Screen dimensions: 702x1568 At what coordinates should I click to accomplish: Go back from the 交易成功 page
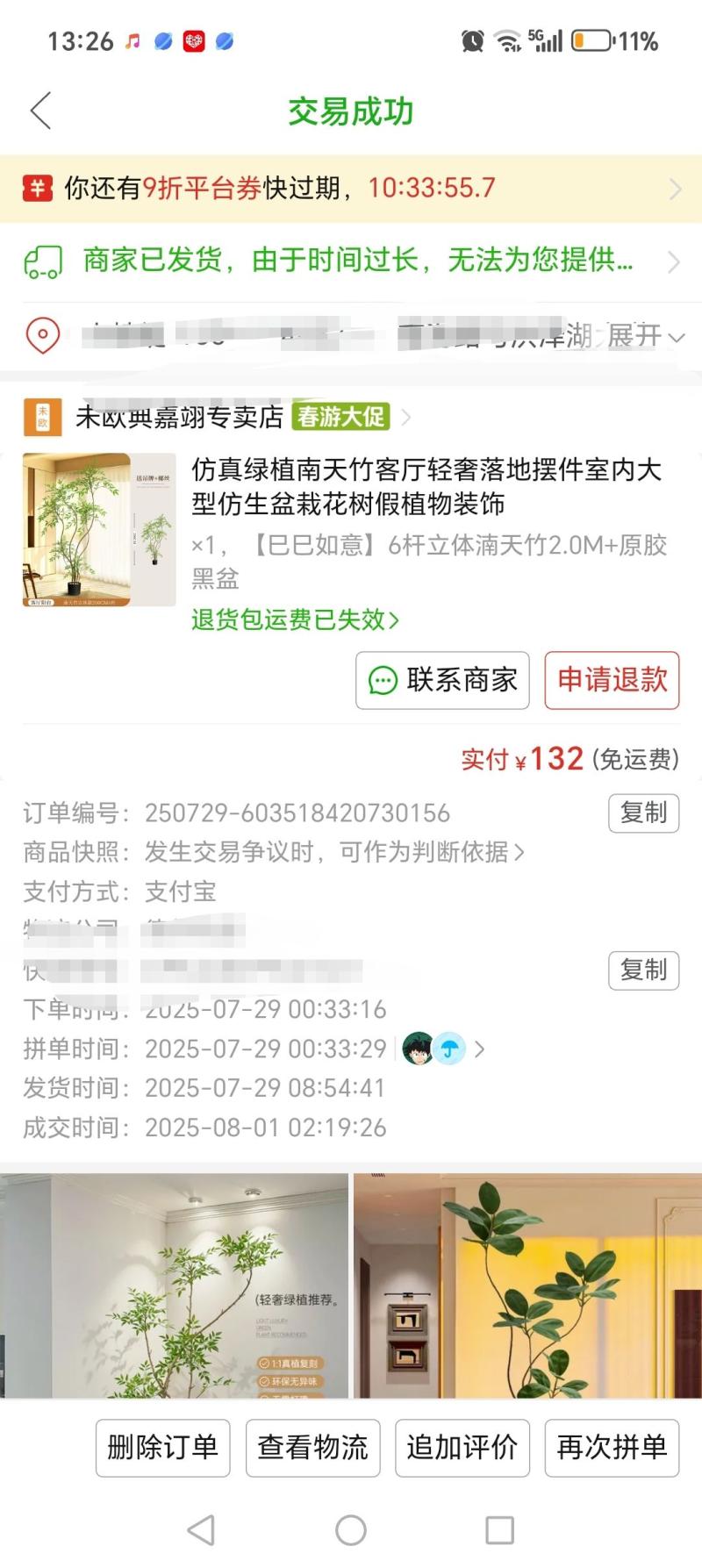click(x=41, y=111)
